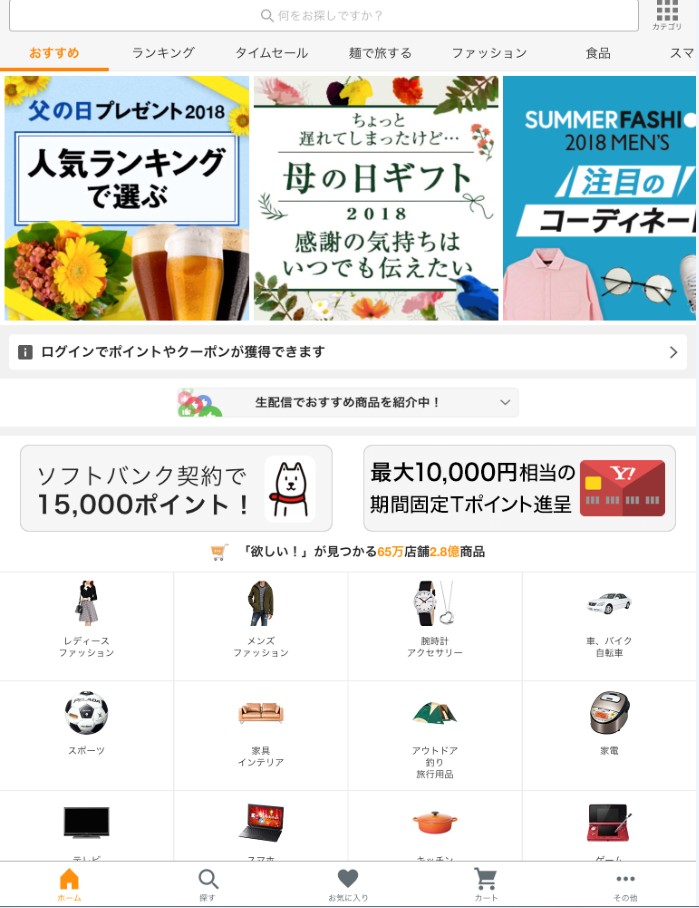This screenshot has width=699, height=908.
Task: Open the カート tab
Action: click(486, 884)
